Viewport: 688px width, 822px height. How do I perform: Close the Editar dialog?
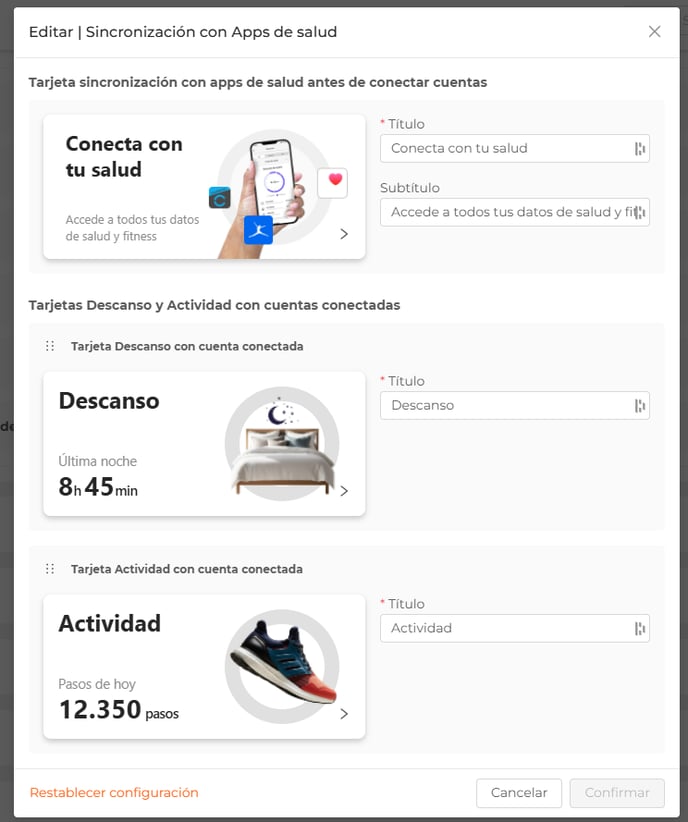(x=654, y=32)
